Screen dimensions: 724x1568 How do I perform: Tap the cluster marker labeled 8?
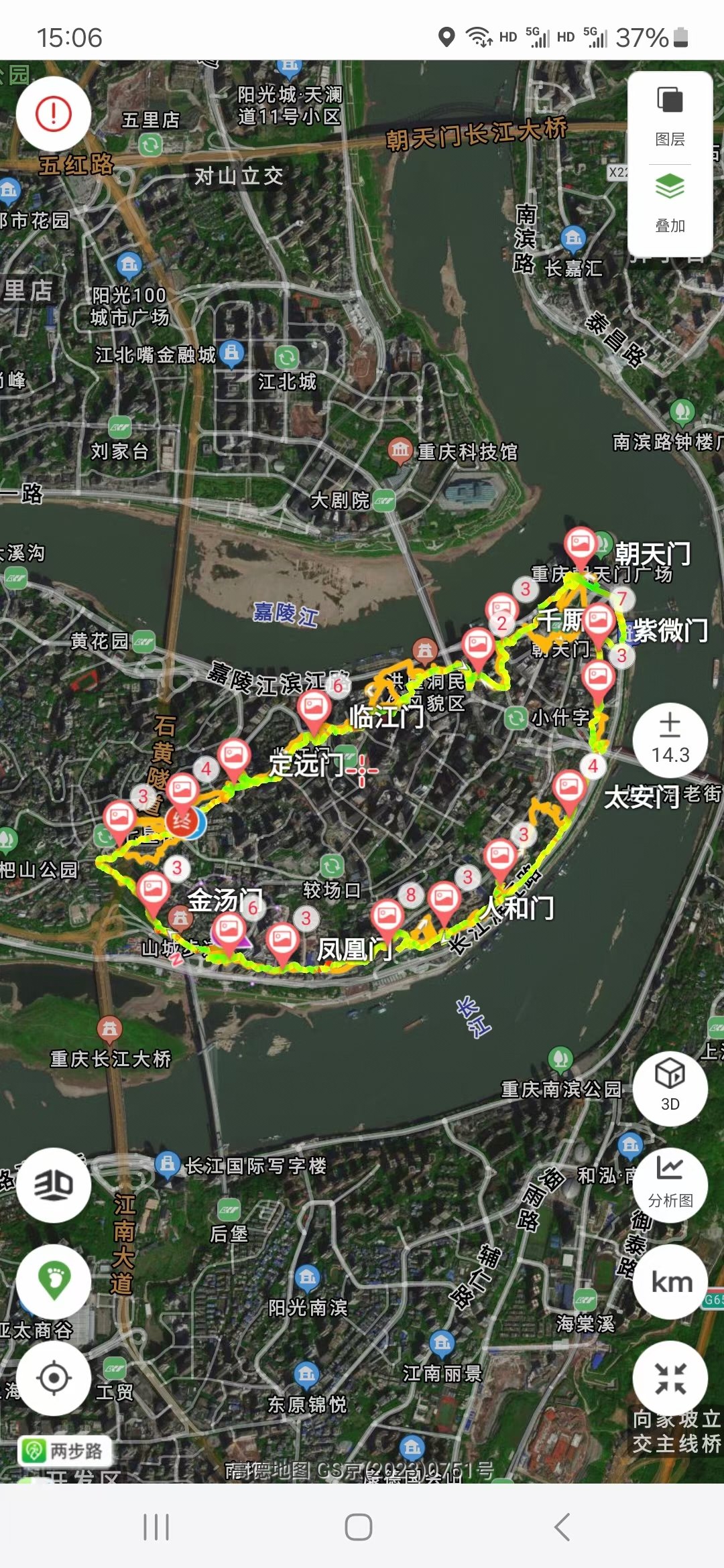click(411, 895)
